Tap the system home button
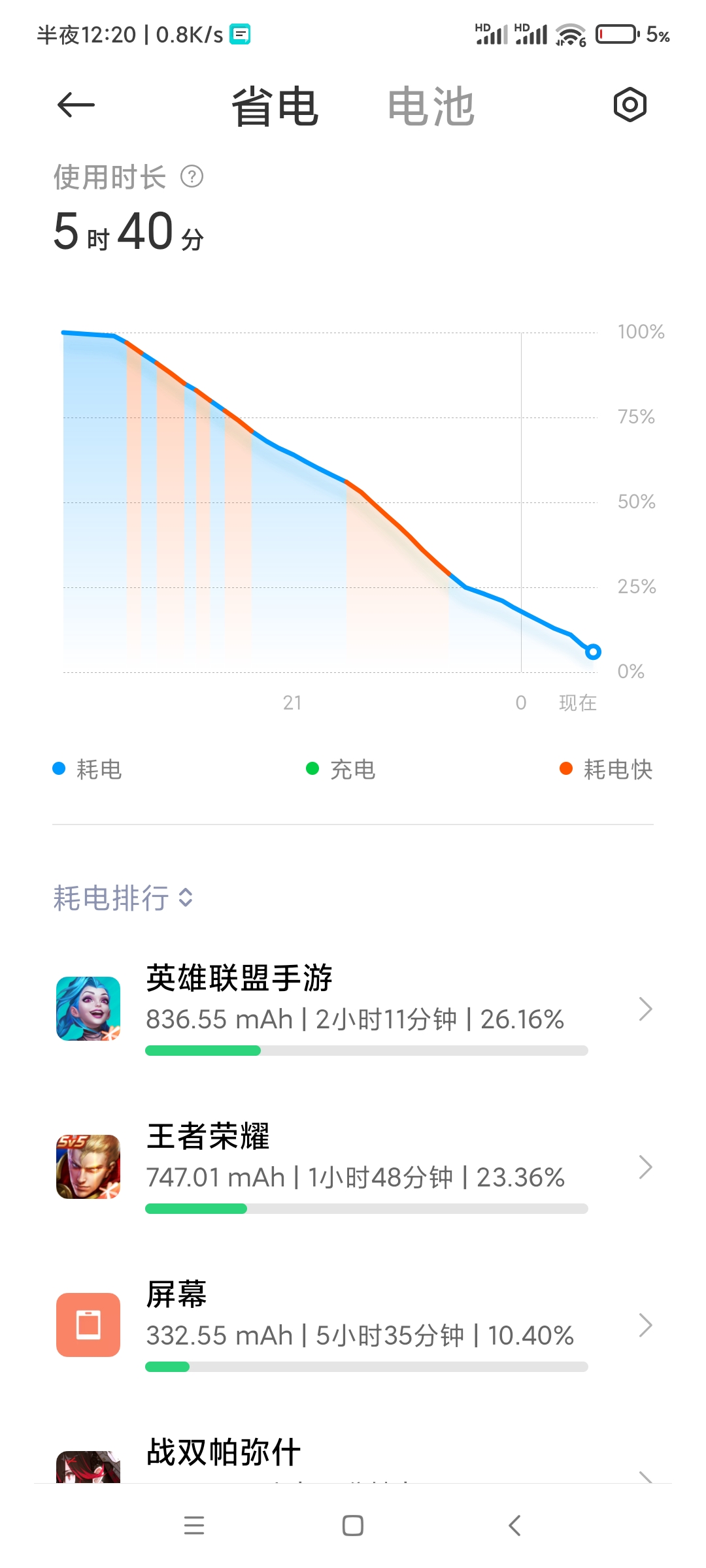706x1568 pixels. click(x=353, y=1526)
